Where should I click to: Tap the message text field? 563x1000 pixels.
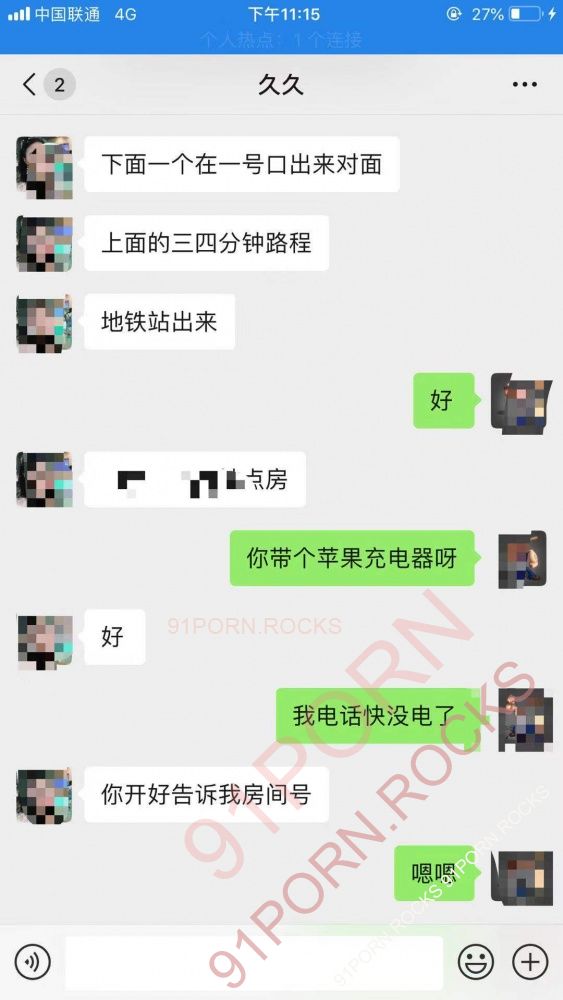click(254, 963)
